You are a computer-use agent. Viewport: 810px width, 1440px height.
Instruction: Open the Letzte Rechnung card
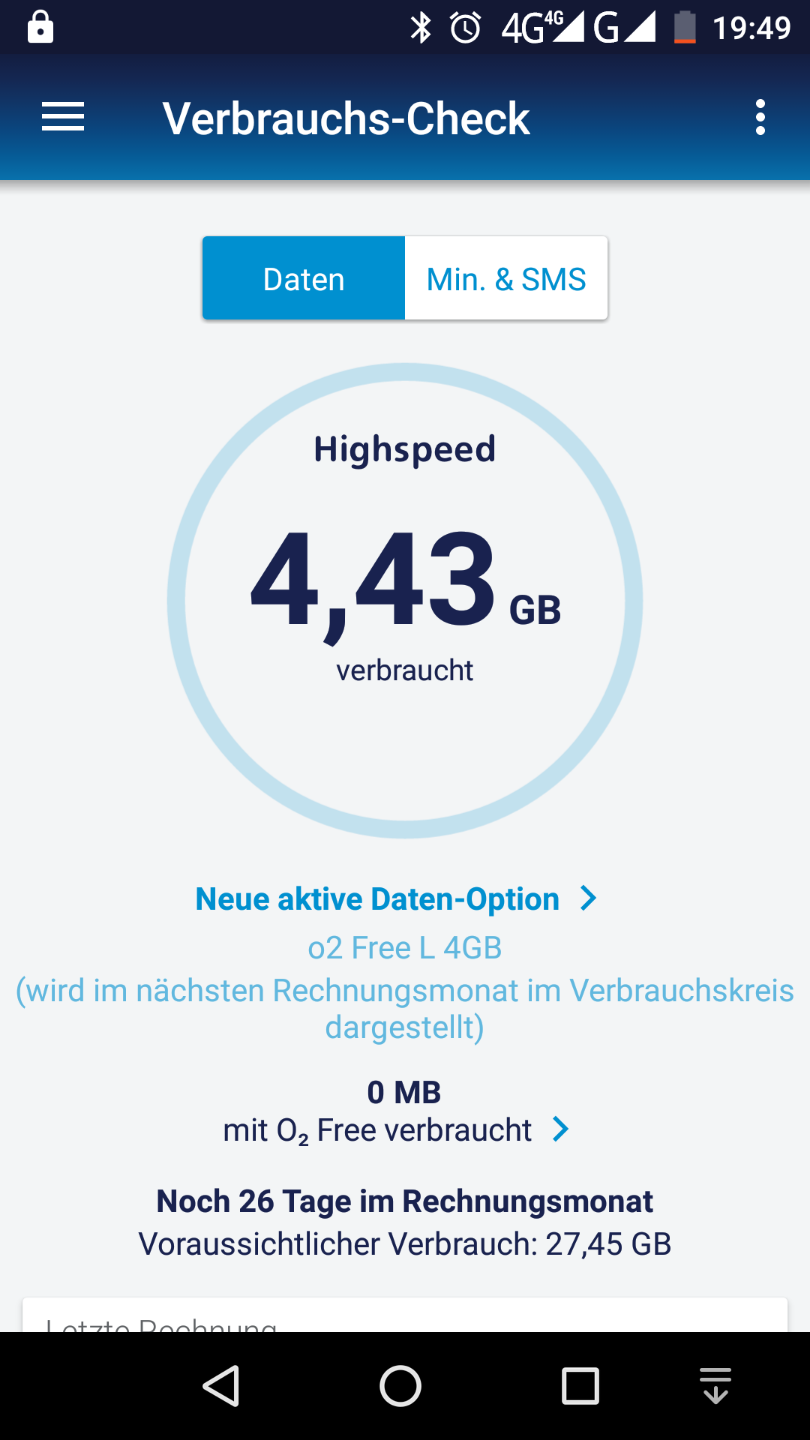pyautogui.click(x=405, y=1315)
